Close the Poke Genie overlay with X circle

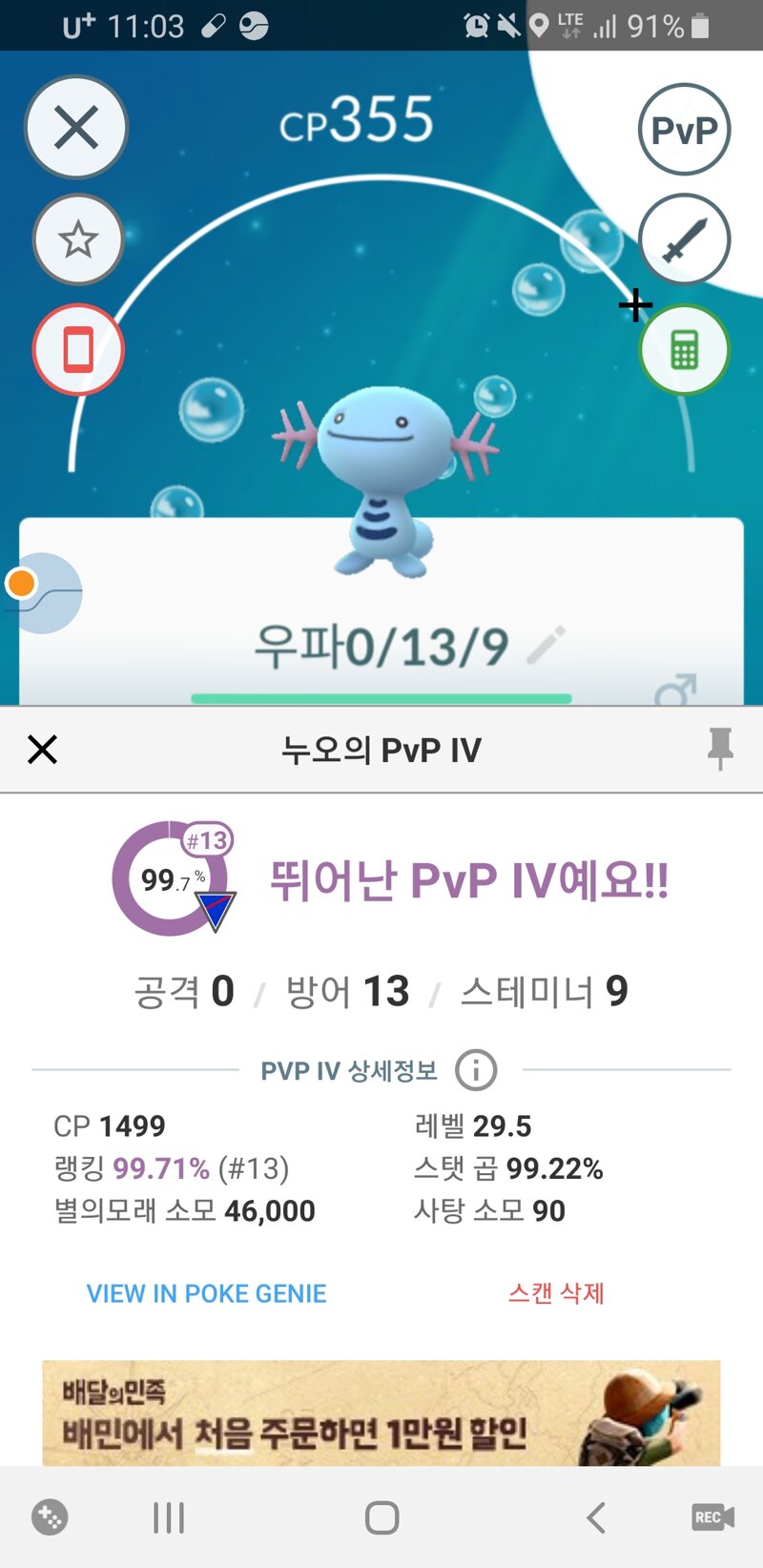(76, 128)
